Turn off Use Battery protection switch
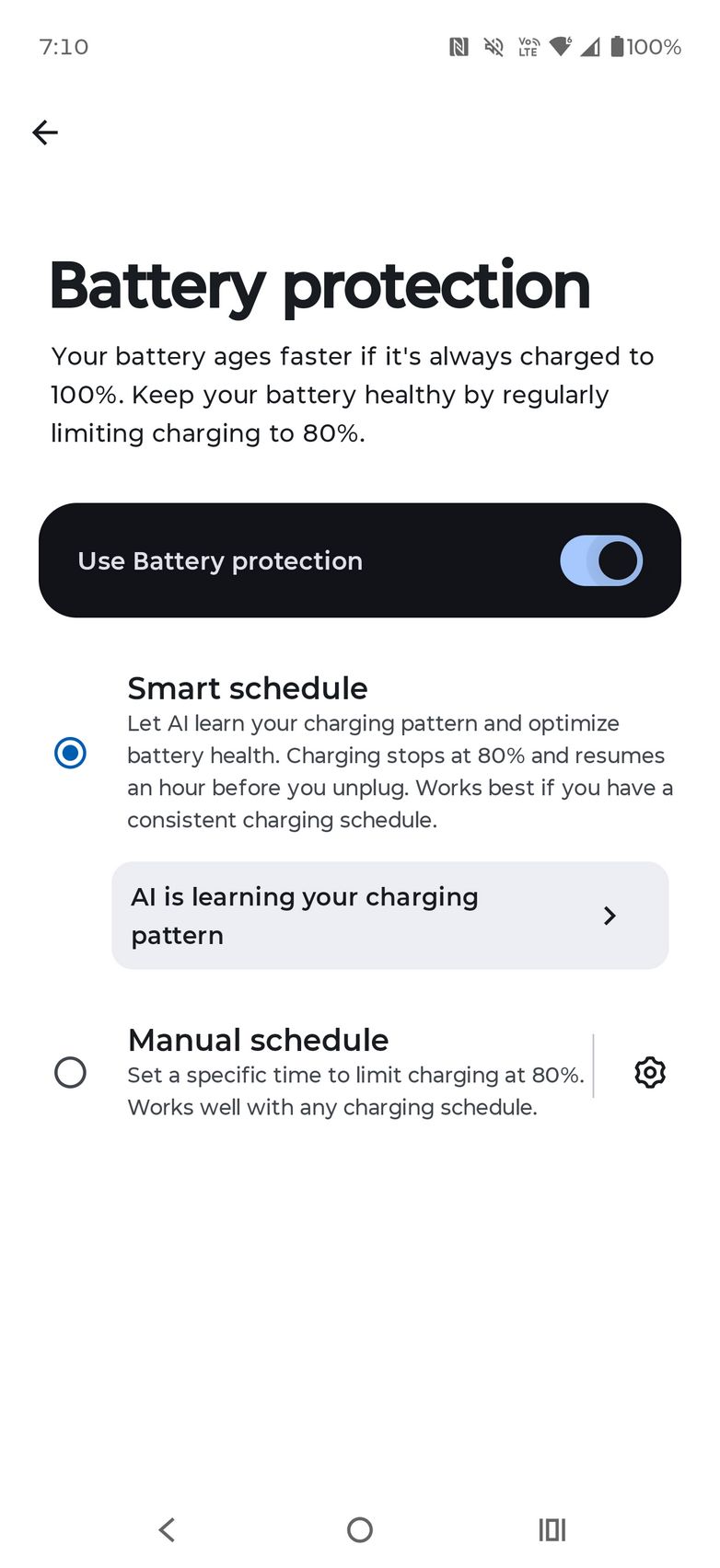Viewport: 720px width, 1568px height. pyautogui.click(x=600, y=560)
